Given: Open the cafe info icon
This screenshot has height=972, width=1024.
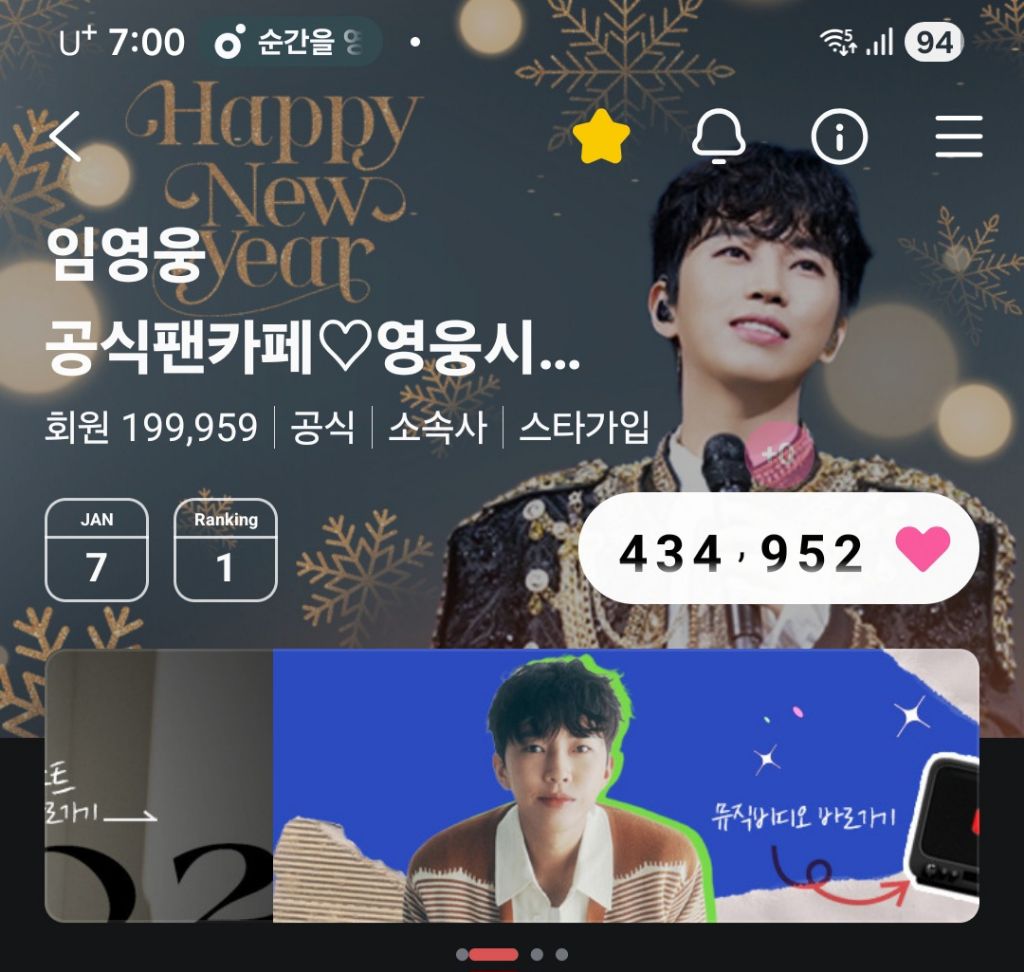Looking at the screenshot, I should point(839,137).
